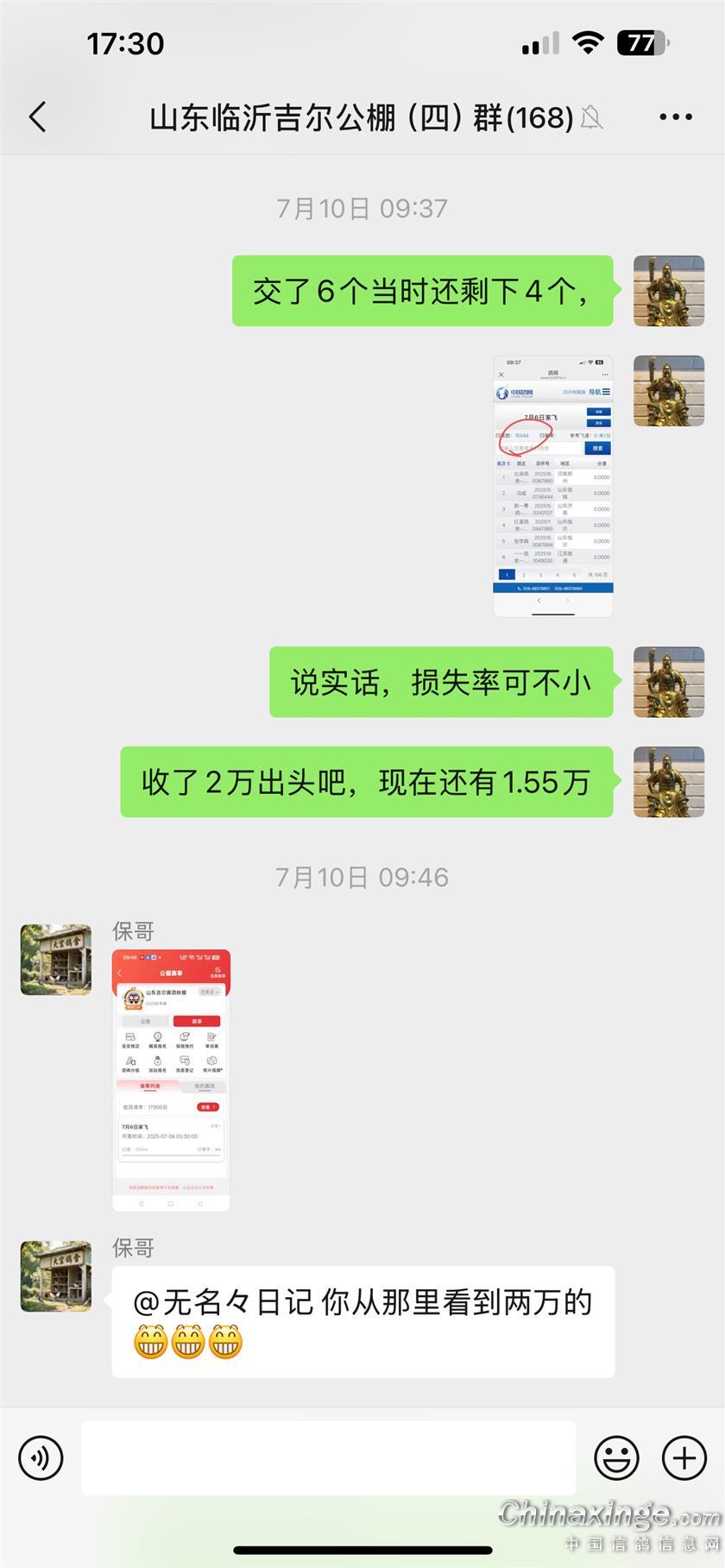Viewport: 725px width, 1568px height.
Task: Switch to voice message input
Action: point(41,1458)
